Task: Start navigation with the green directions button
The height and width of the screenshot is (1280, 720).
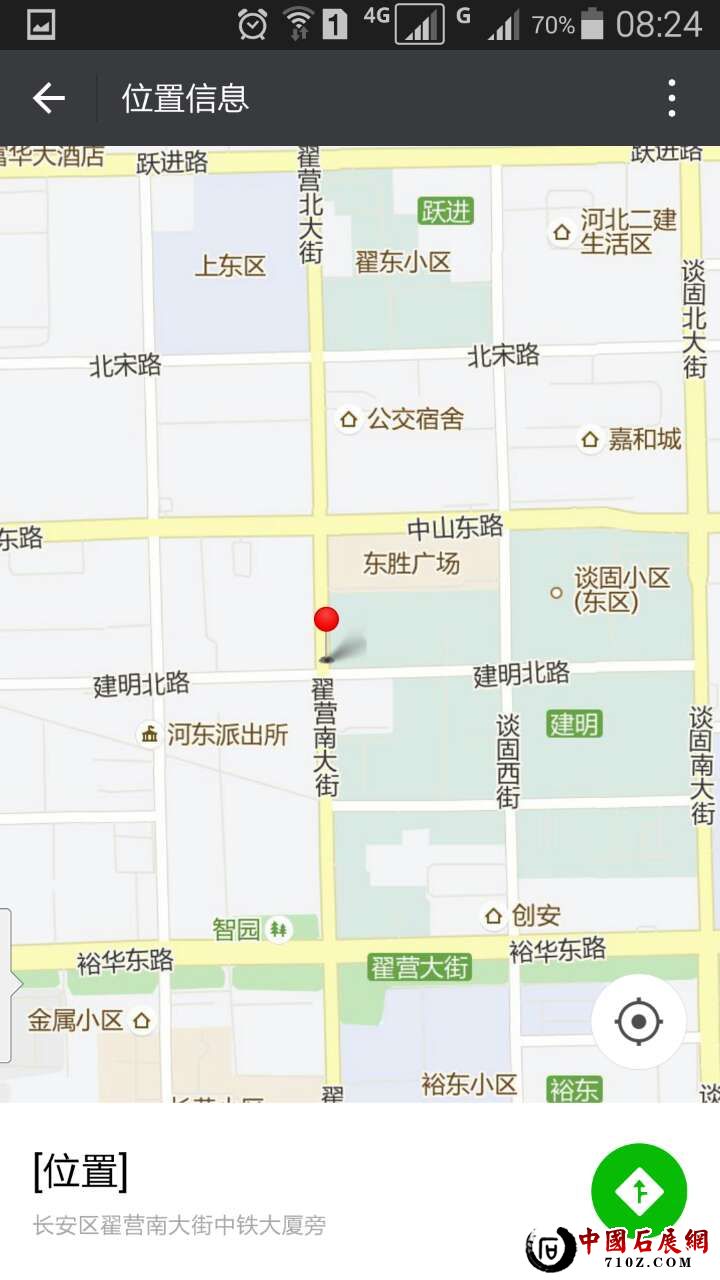Action: (638, 1190)
